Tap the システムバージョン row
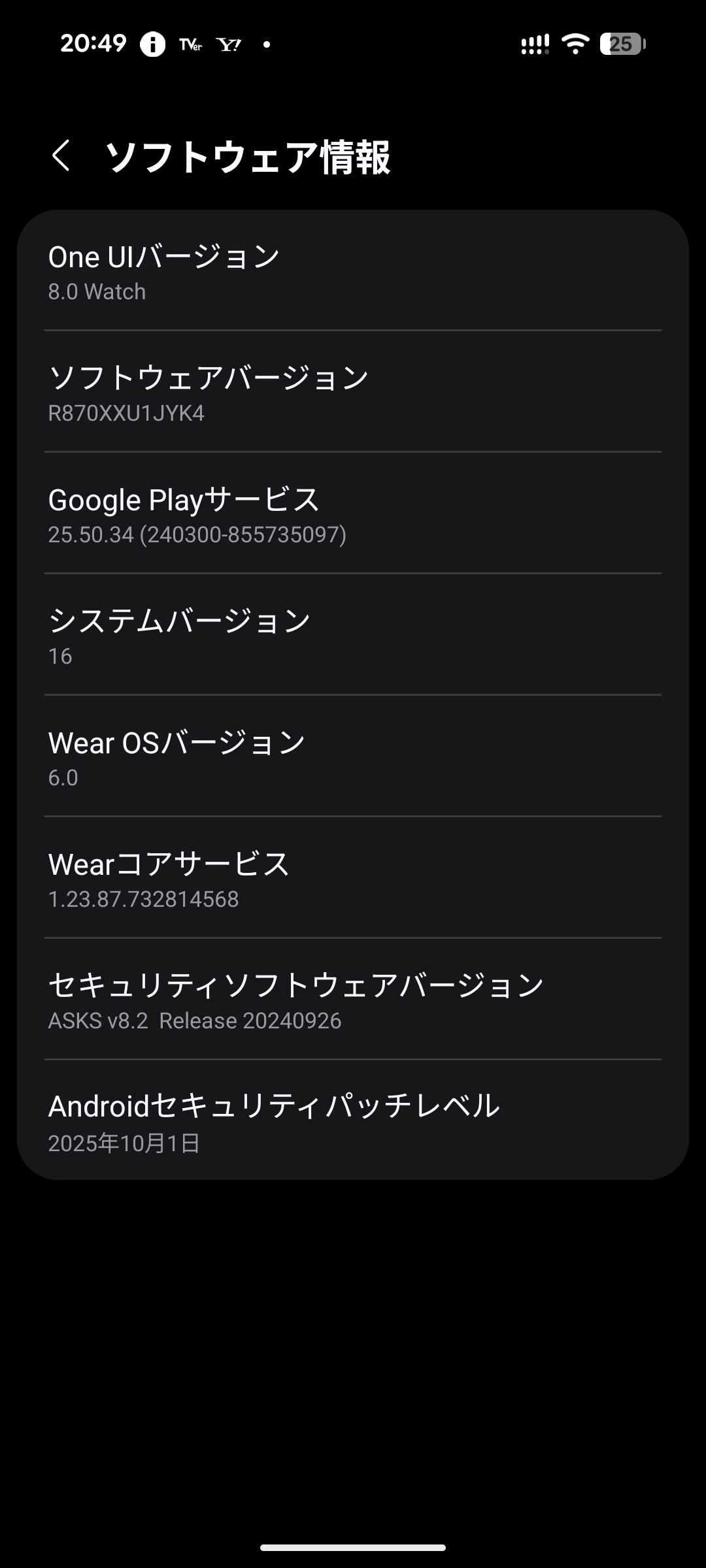The height and width of the screenshot is (1568, 706). pyautogui.click(x=353, y=636)
